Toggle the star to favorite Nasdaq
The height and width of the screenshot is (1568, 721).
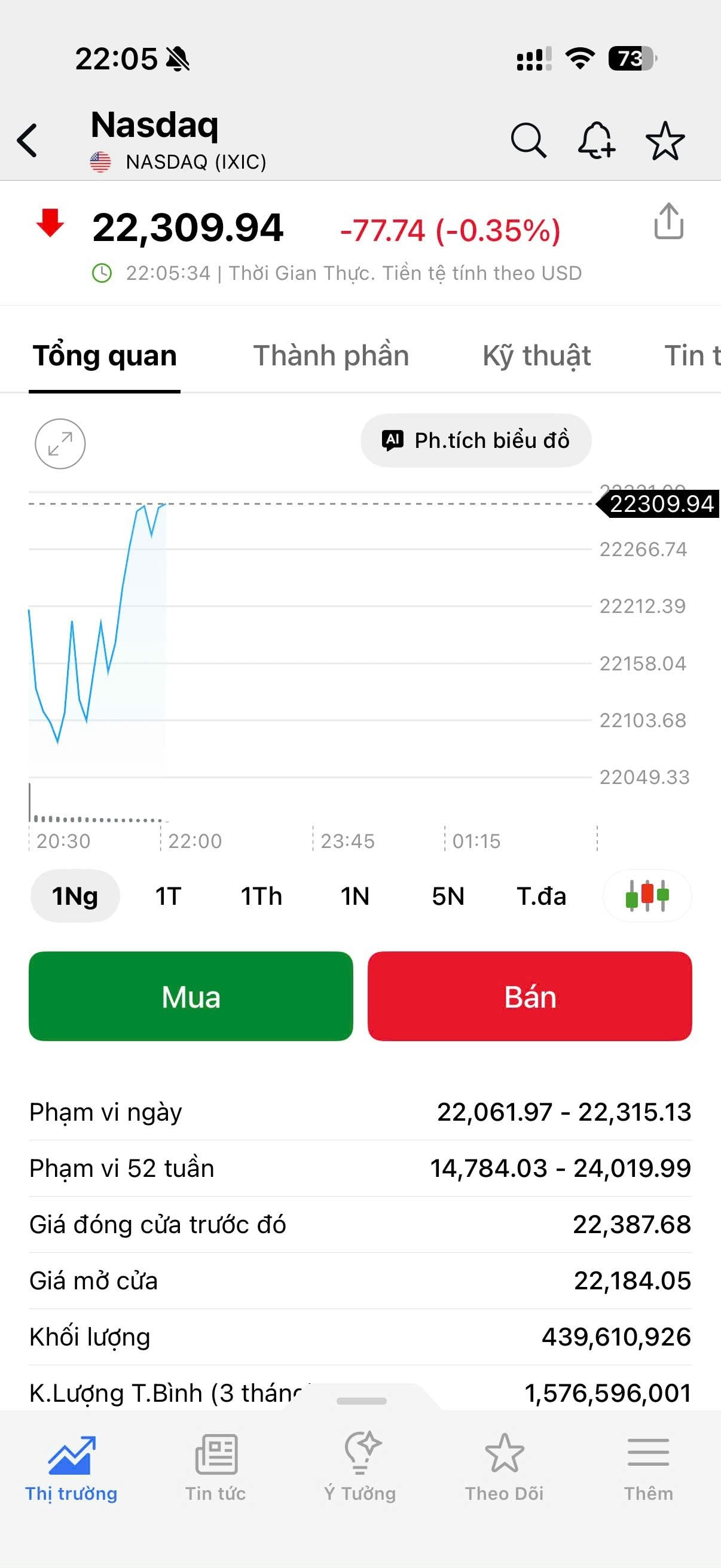pyautogui.click(x=666, y=140)
